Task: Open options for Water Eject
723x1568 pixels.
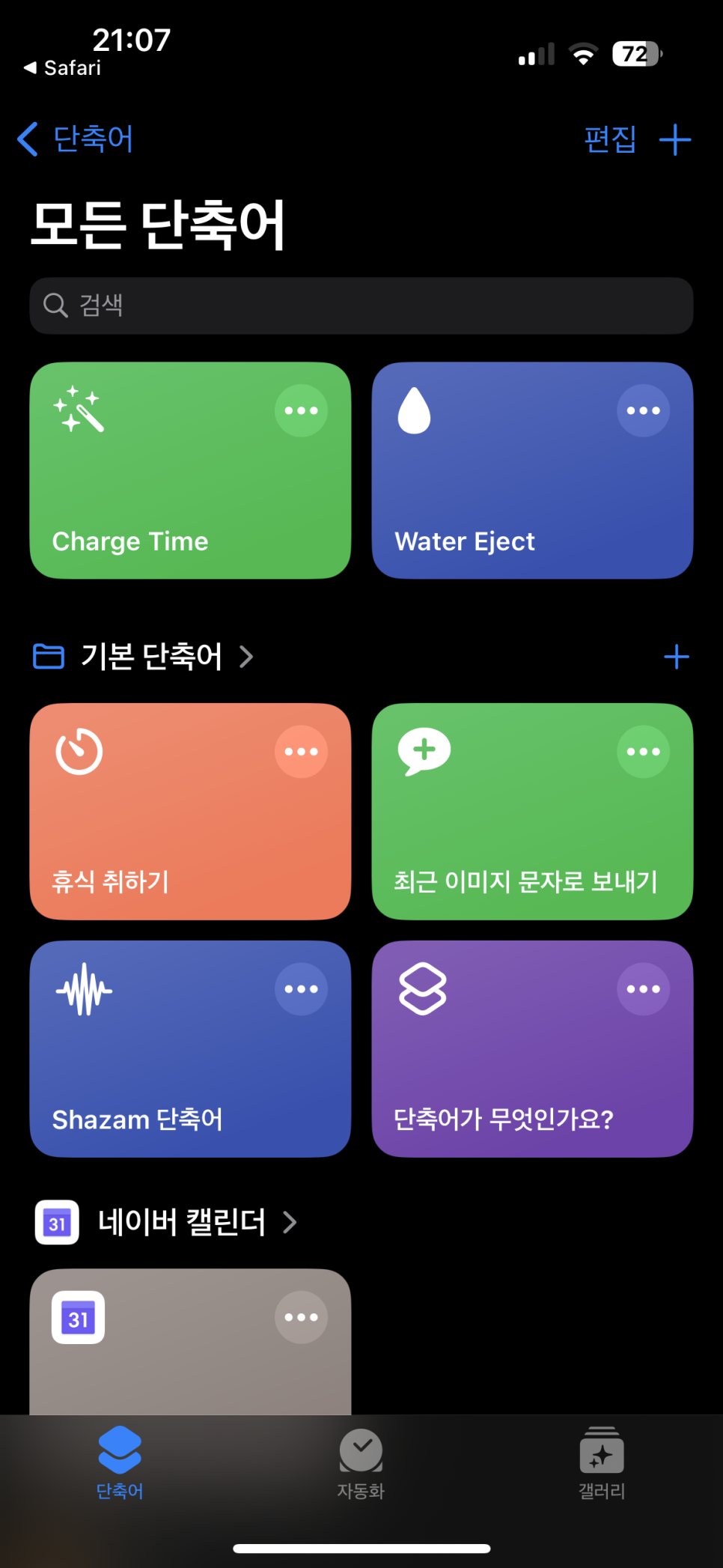Action: 643,410
